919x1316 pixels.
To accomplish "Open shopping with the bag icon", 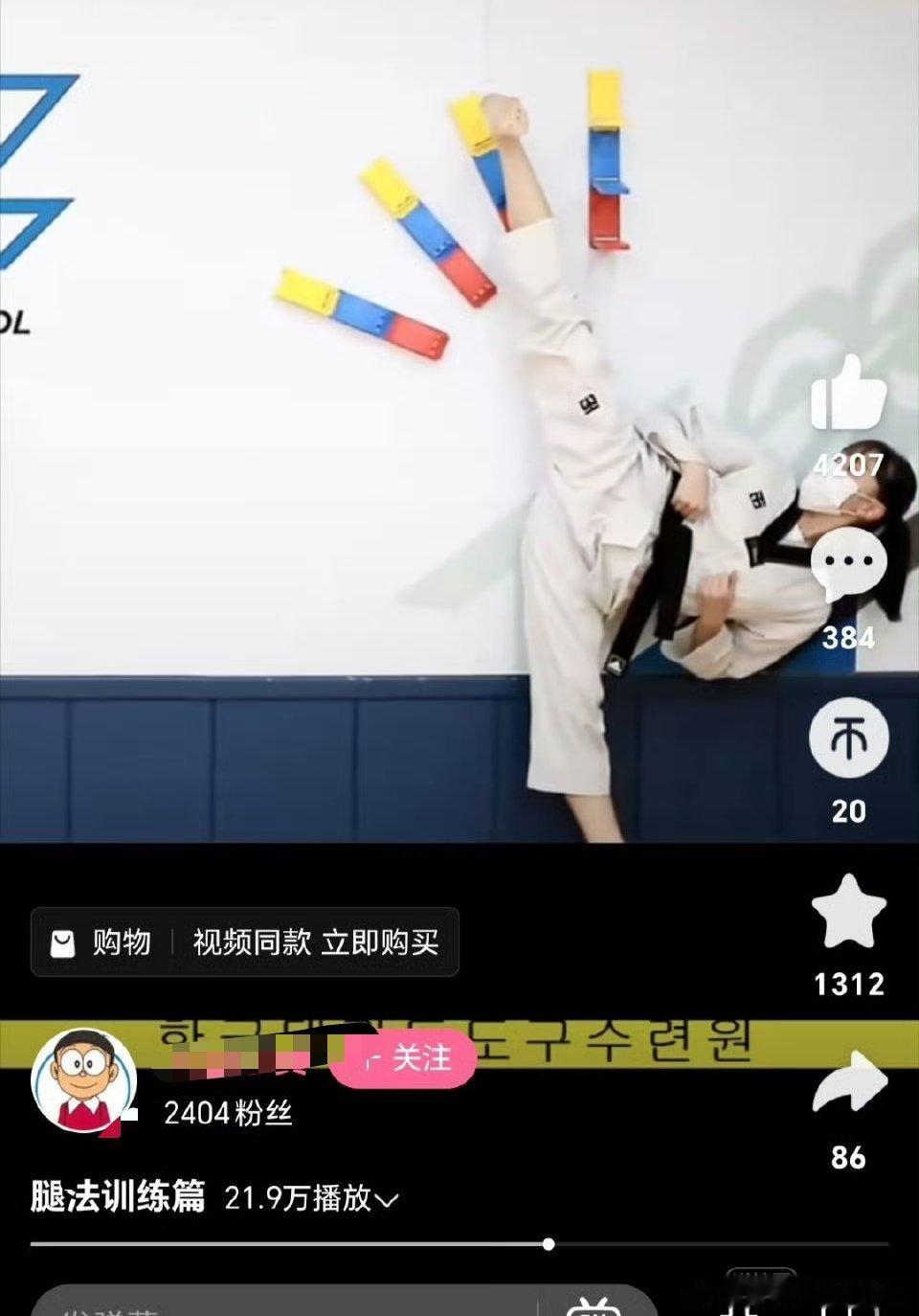I will click(63, 943).
